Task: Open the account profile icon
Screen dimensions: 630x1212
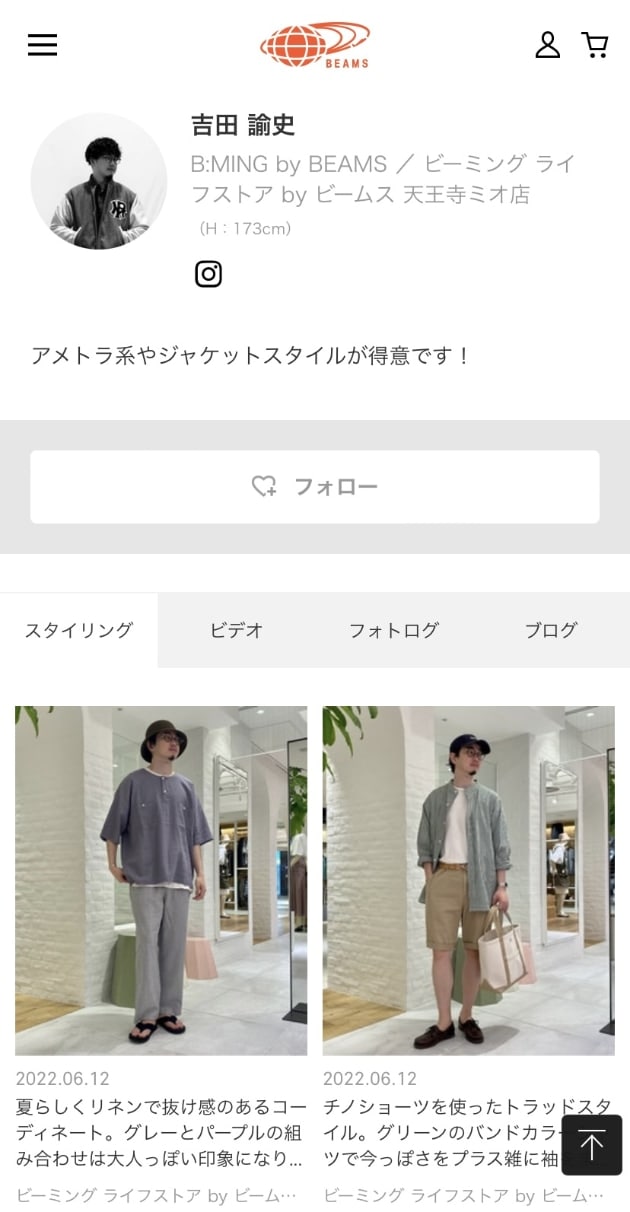Action: (x=547, y=45)
